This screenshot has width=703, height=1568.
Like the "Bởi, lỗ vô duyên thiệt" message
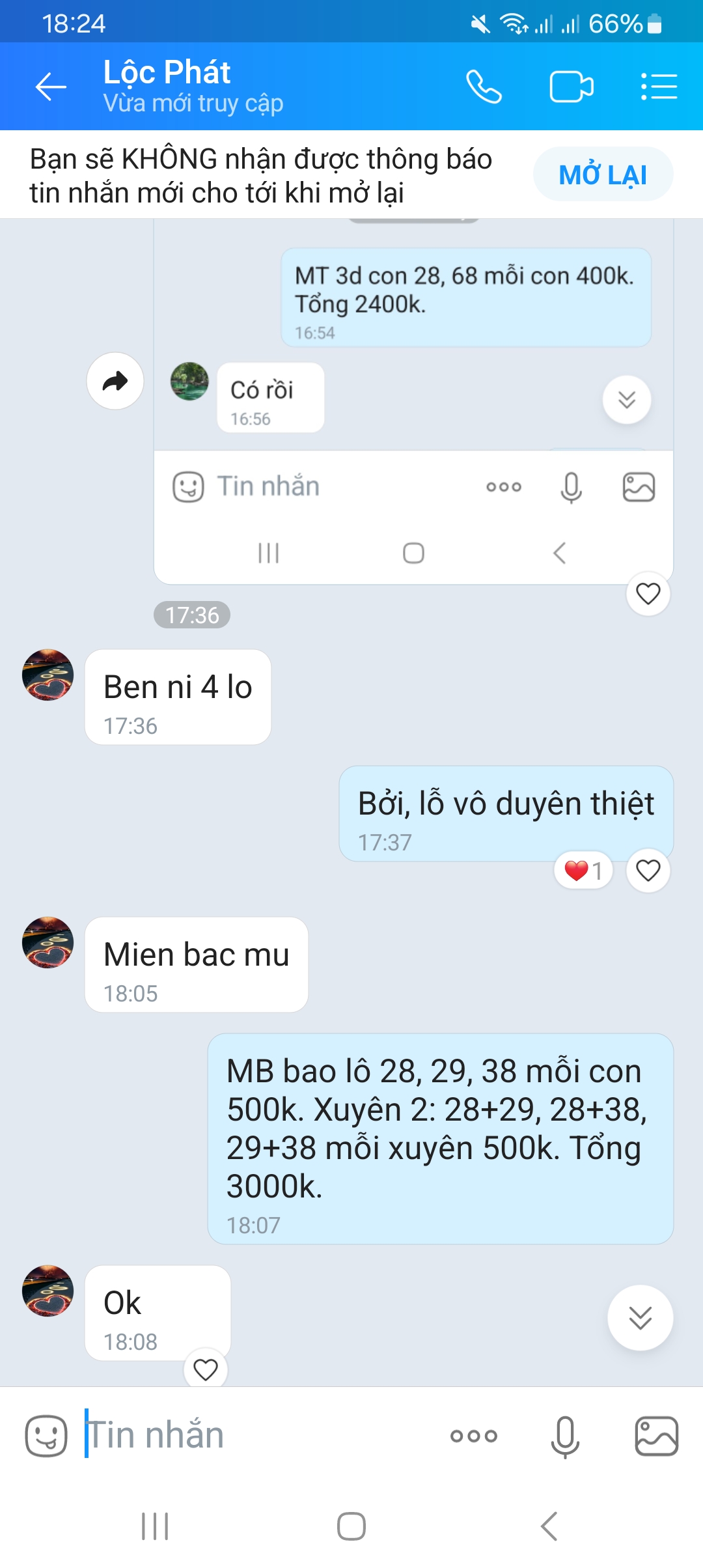(648, 871)
